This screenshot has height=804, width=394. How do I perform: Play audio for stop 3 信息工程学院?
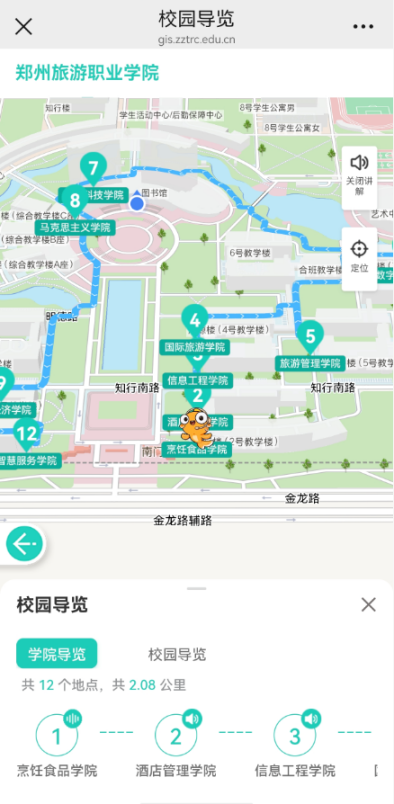[311, 718]
